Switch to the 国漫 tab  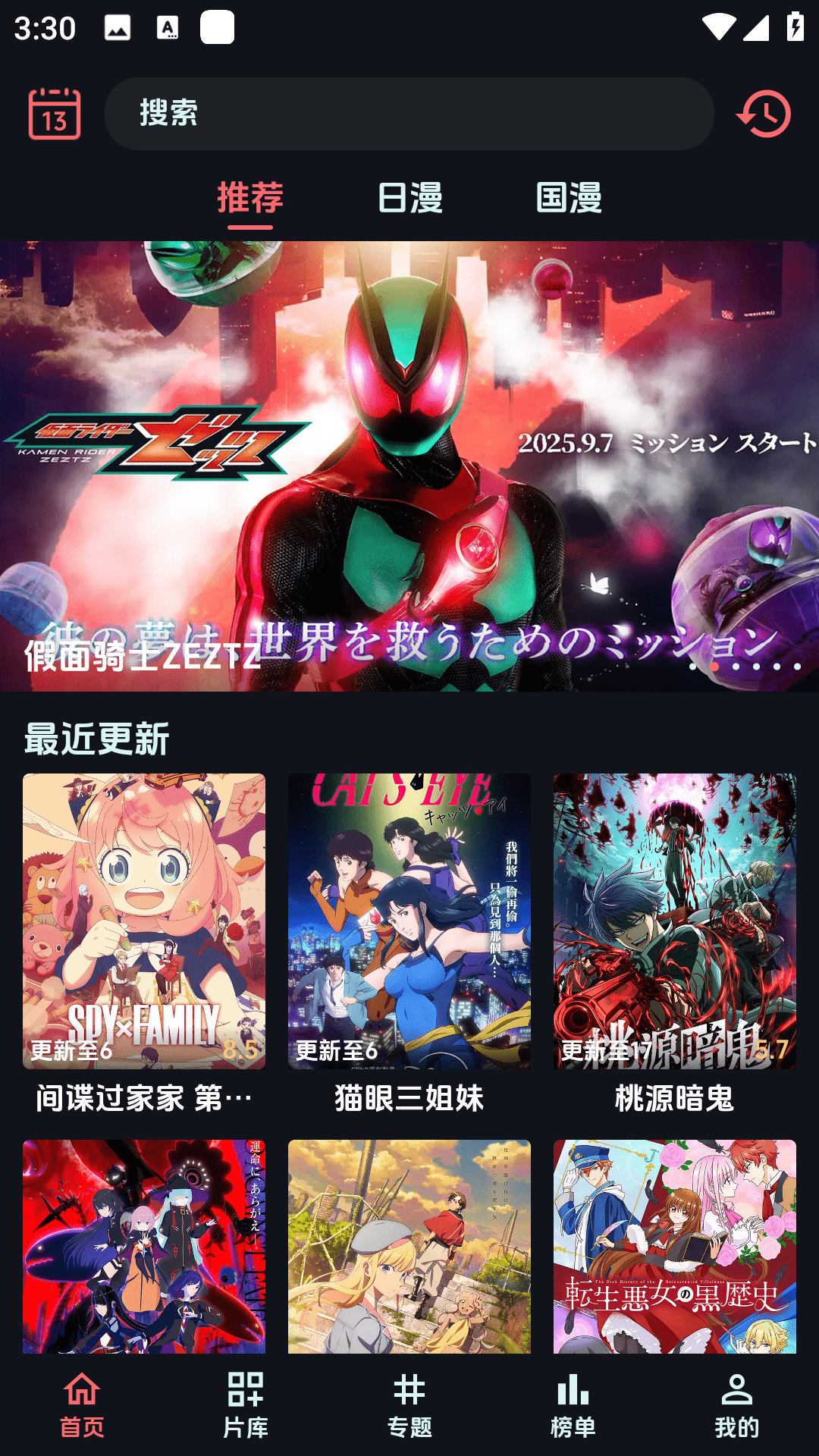click(570, 198)
